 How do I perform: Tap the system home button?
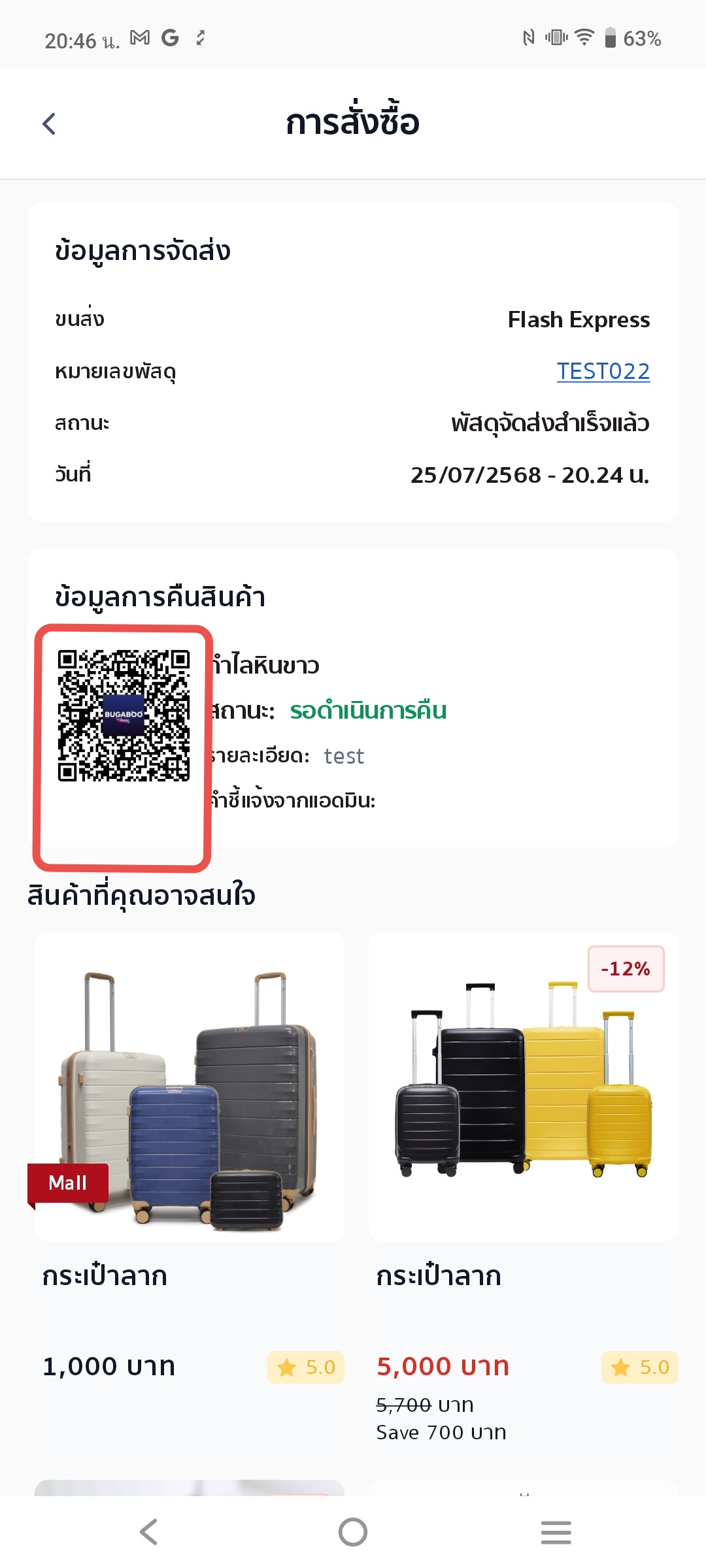coord(353,1531)
